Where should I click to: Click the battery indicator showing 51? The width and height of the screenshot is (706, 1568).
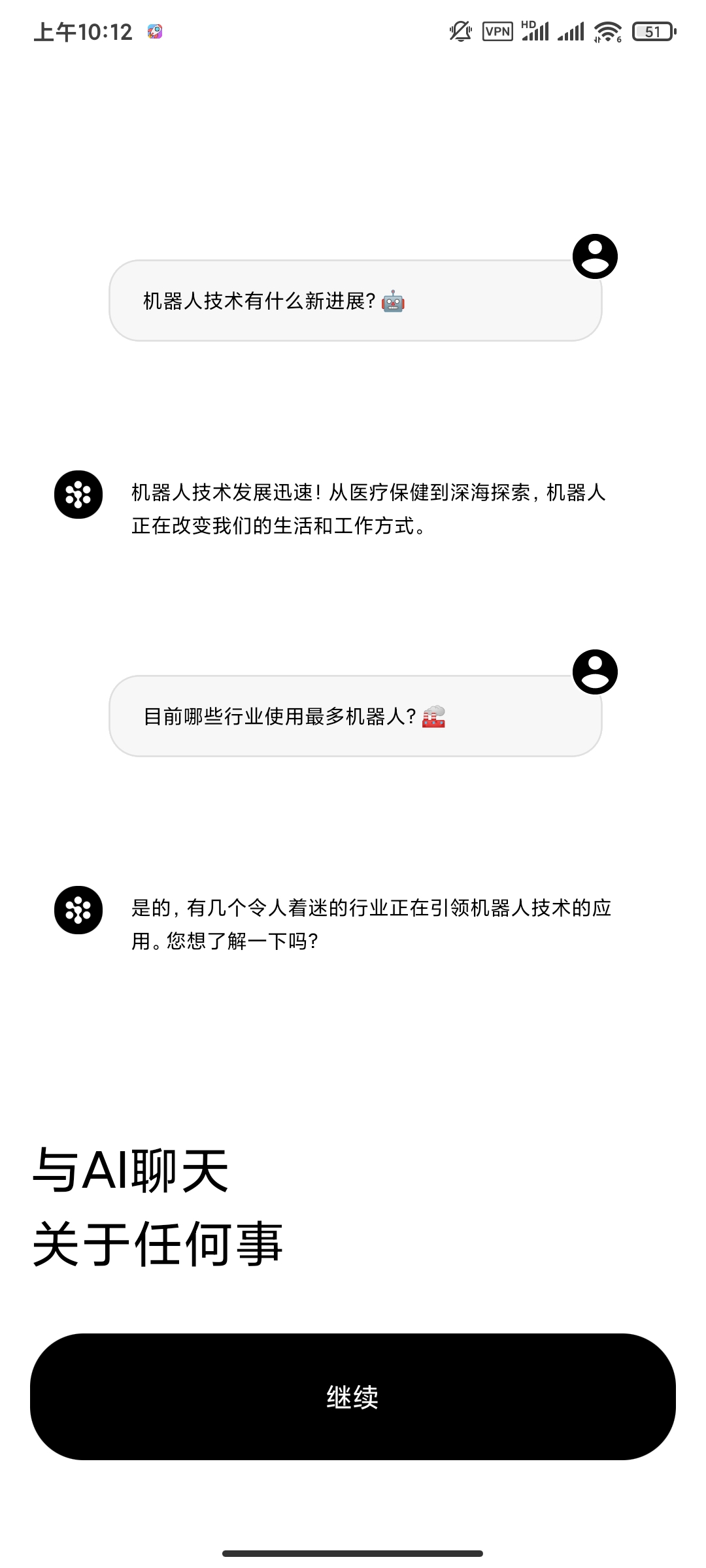[652, 31]
